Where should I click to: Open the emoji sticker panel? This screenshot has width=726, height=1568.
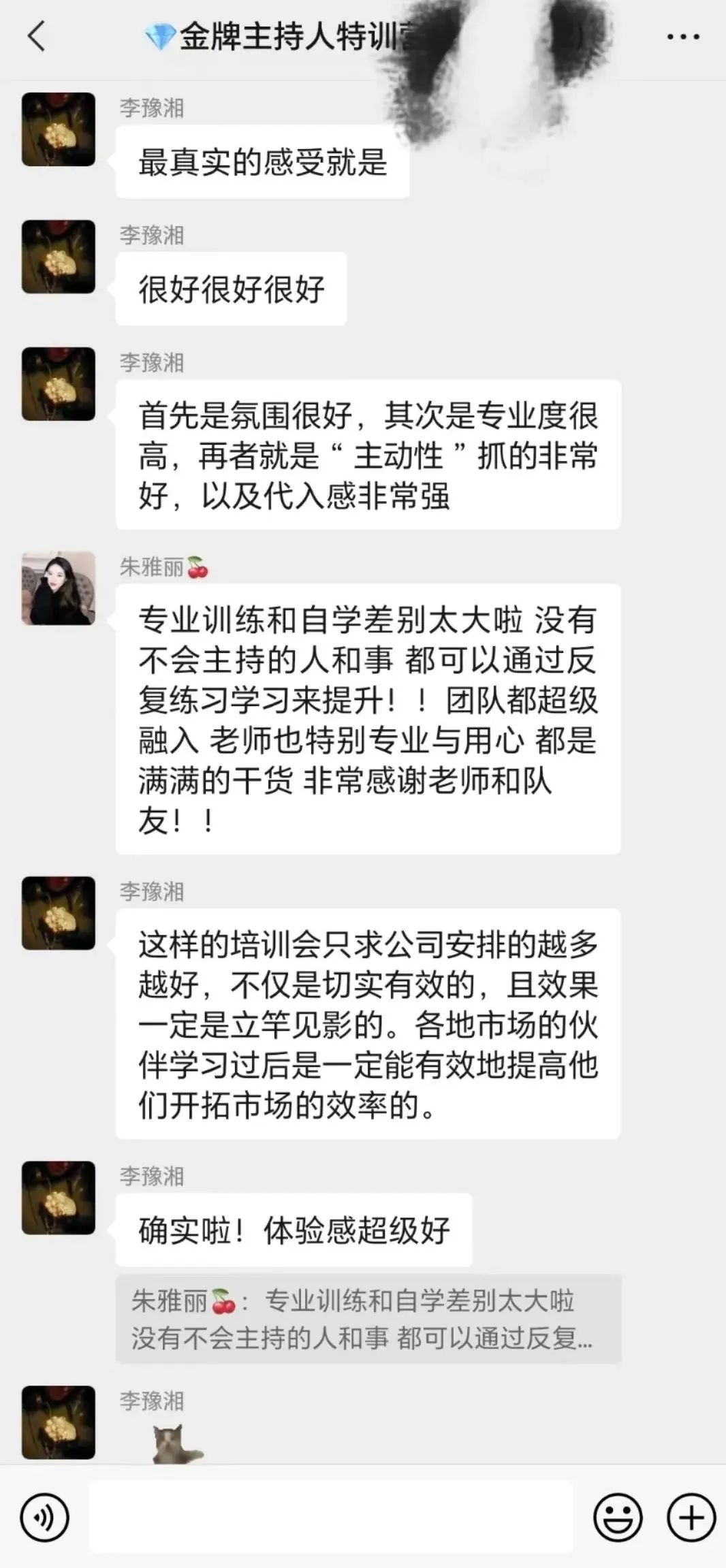(x=618, y=1518)
